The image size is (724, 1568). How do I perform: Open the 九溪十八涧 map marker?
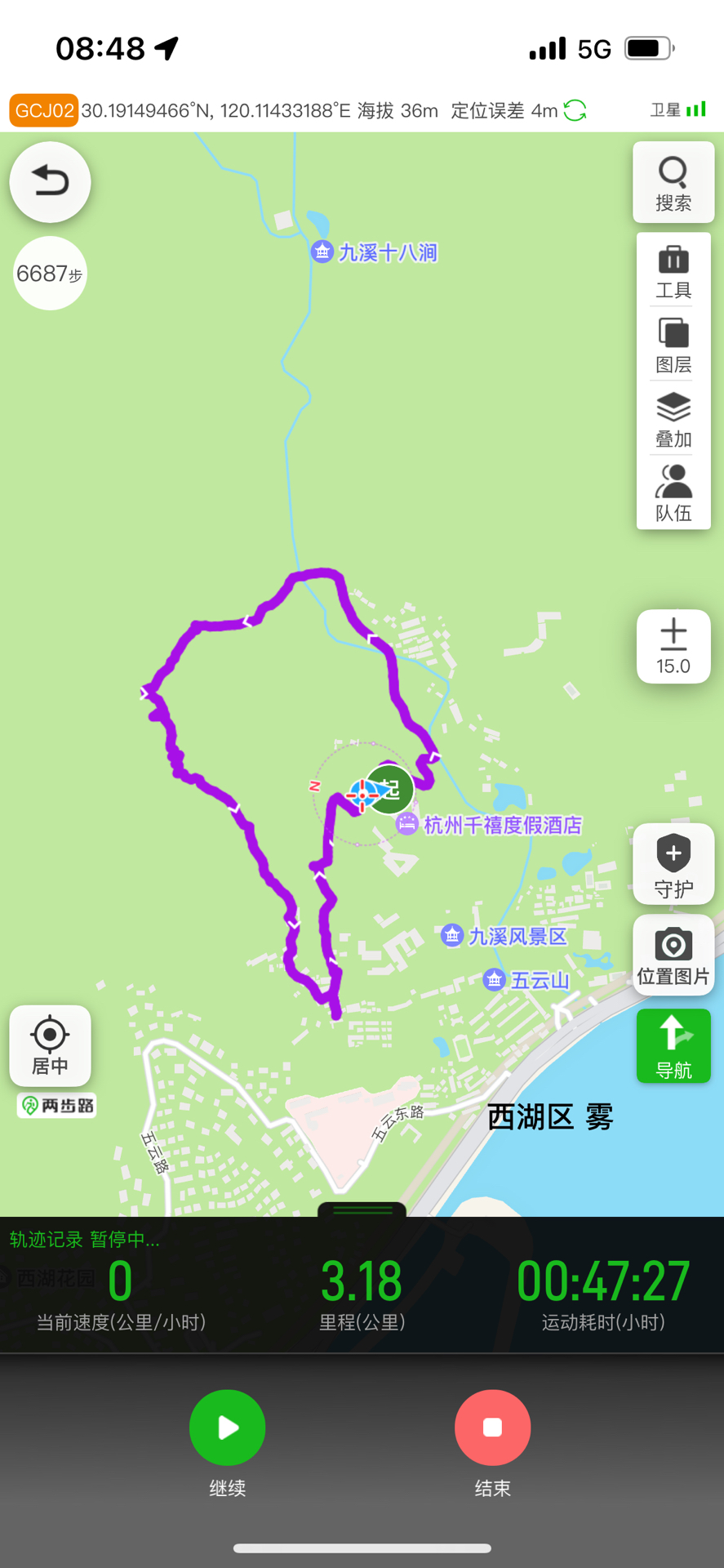pyautogui.click(x=322, y=252)
